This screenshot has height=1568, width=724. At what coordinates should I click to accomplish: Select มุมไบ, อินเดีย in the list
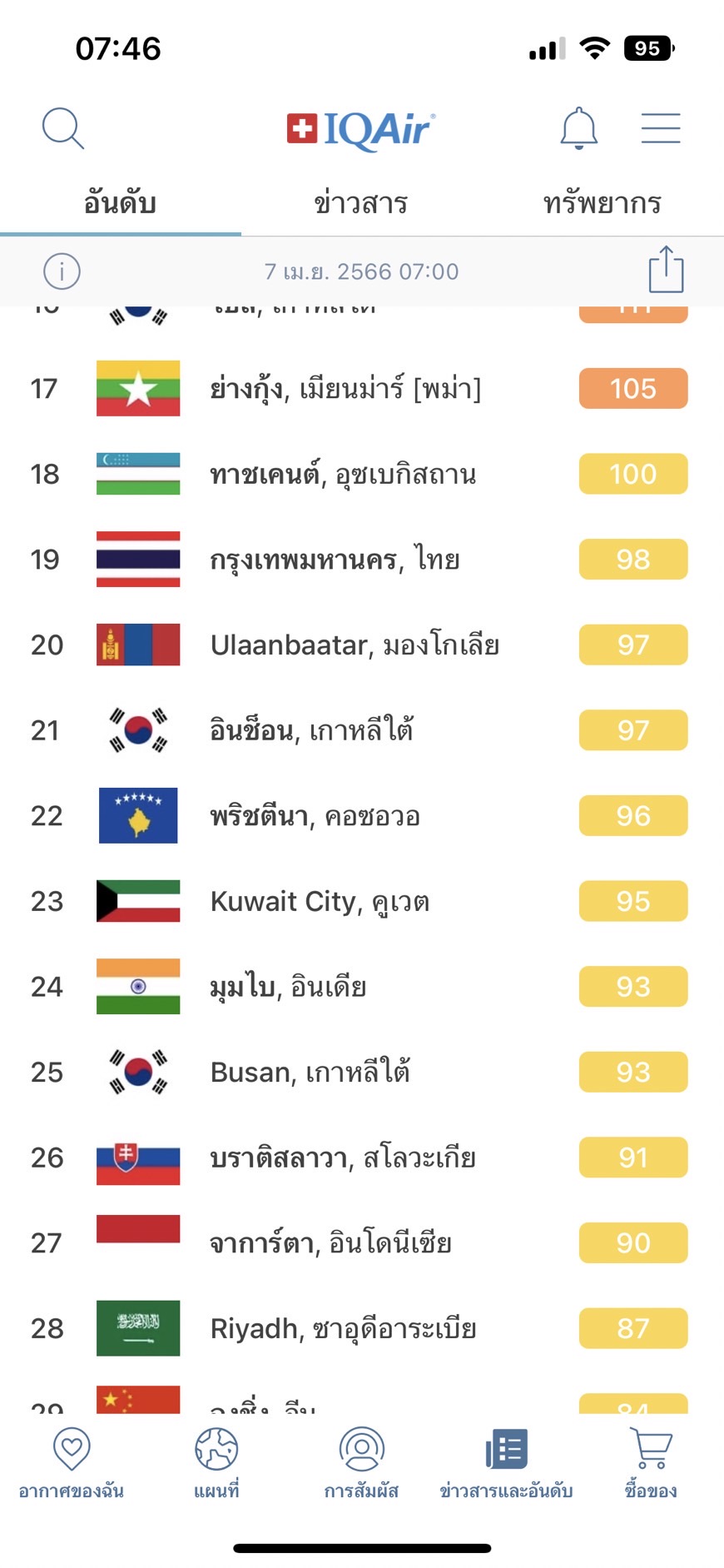tap(288, 987)
